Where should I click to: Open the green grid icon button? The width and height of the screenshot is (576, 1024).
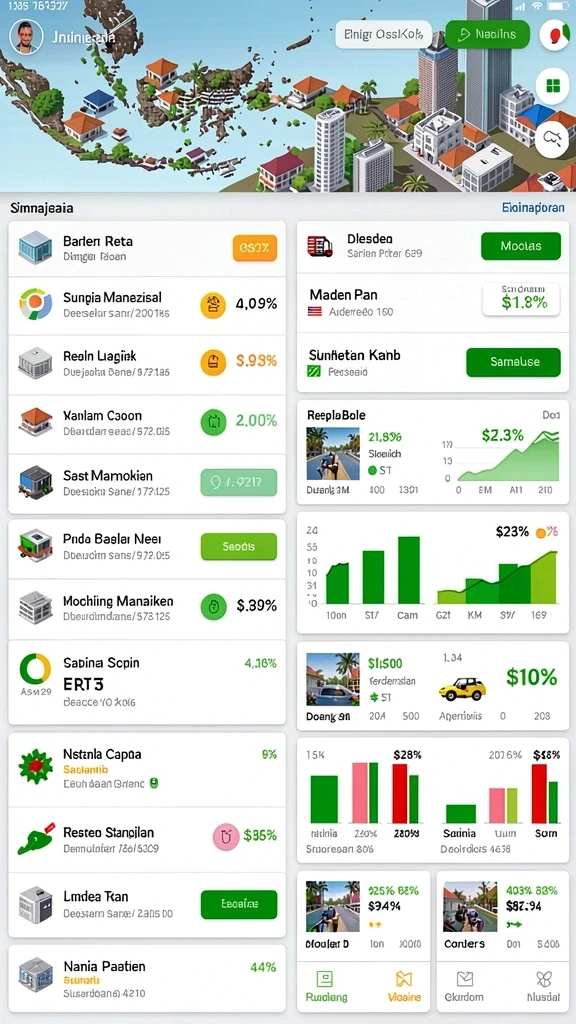click(552, 86)
